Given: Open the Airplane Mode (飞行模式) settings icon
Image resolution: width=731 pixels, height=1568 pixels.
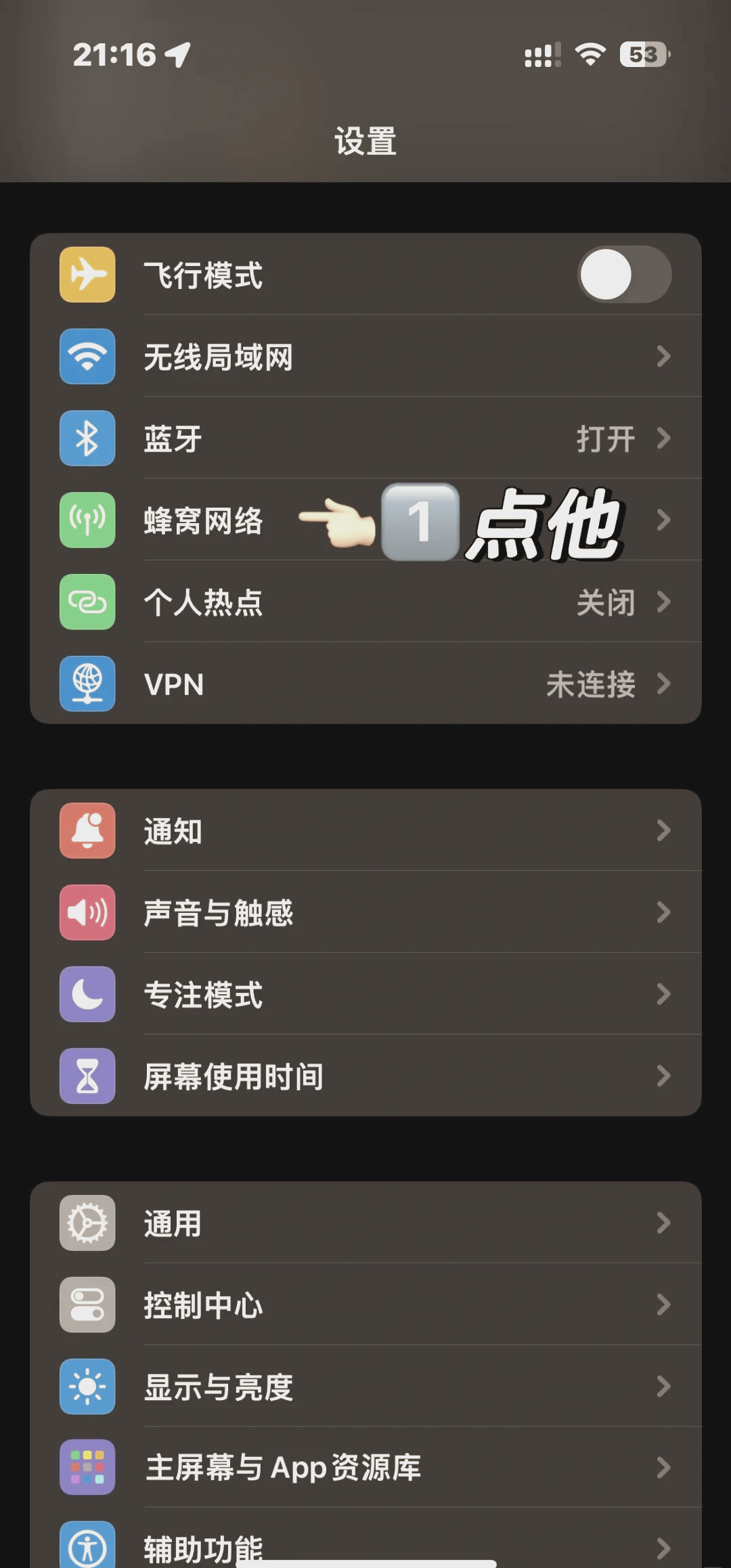Looking at the screenshot, I should coord(87,275).
